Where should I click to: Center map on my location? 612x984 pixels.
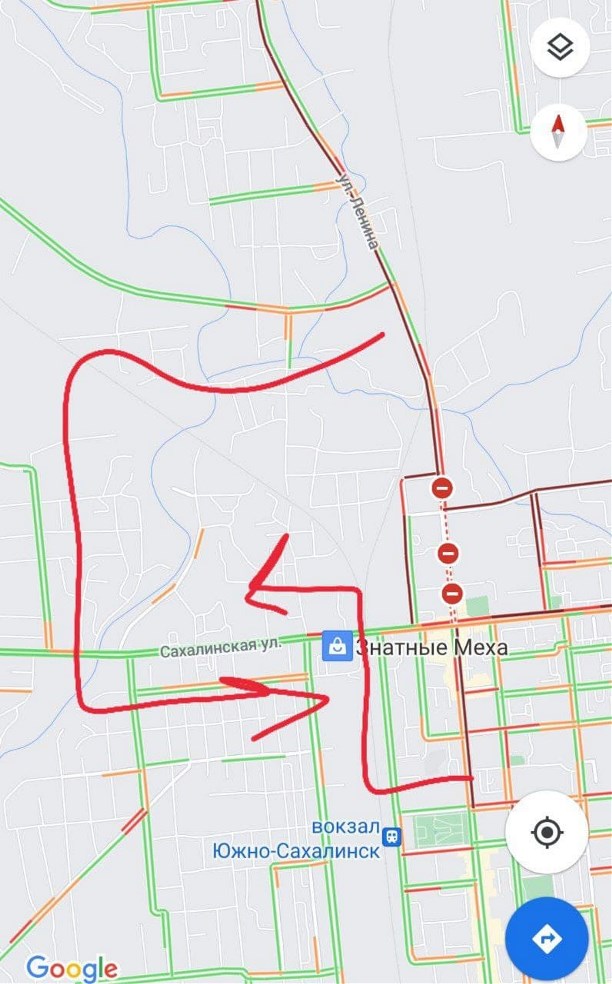(x=546, y=832)
